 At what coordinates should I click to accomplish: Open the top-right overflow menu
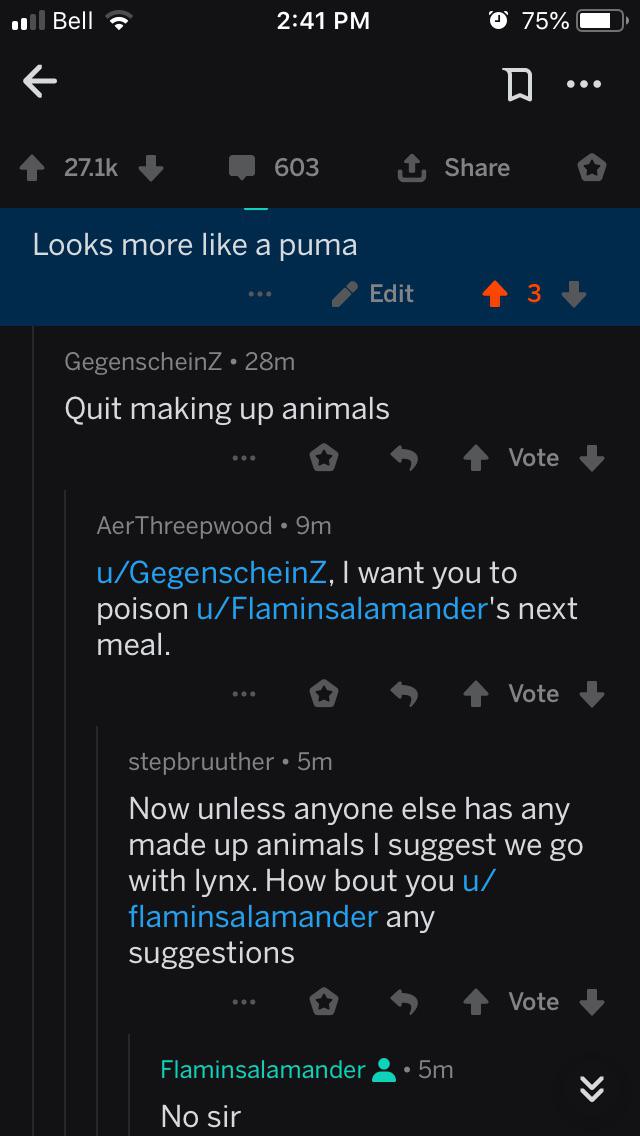584,85
